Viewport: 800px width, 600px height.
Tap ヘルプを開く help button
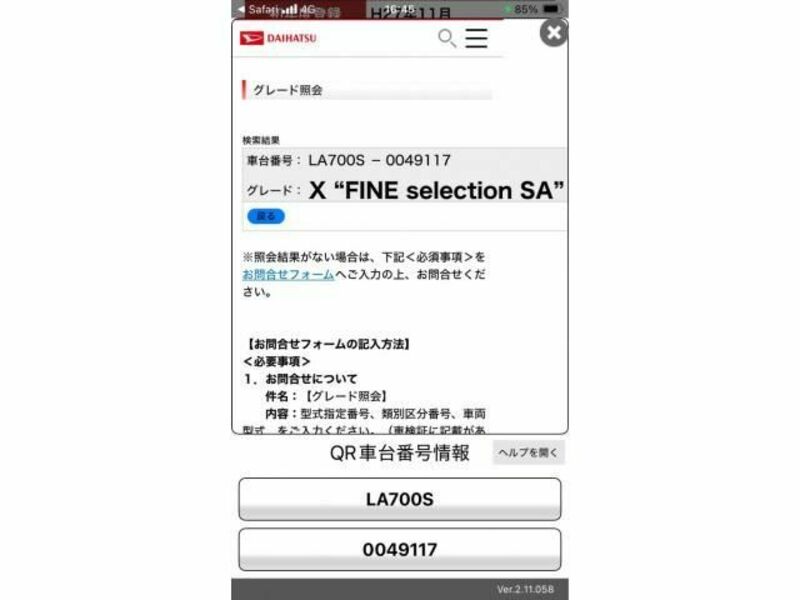pos(529,452)
